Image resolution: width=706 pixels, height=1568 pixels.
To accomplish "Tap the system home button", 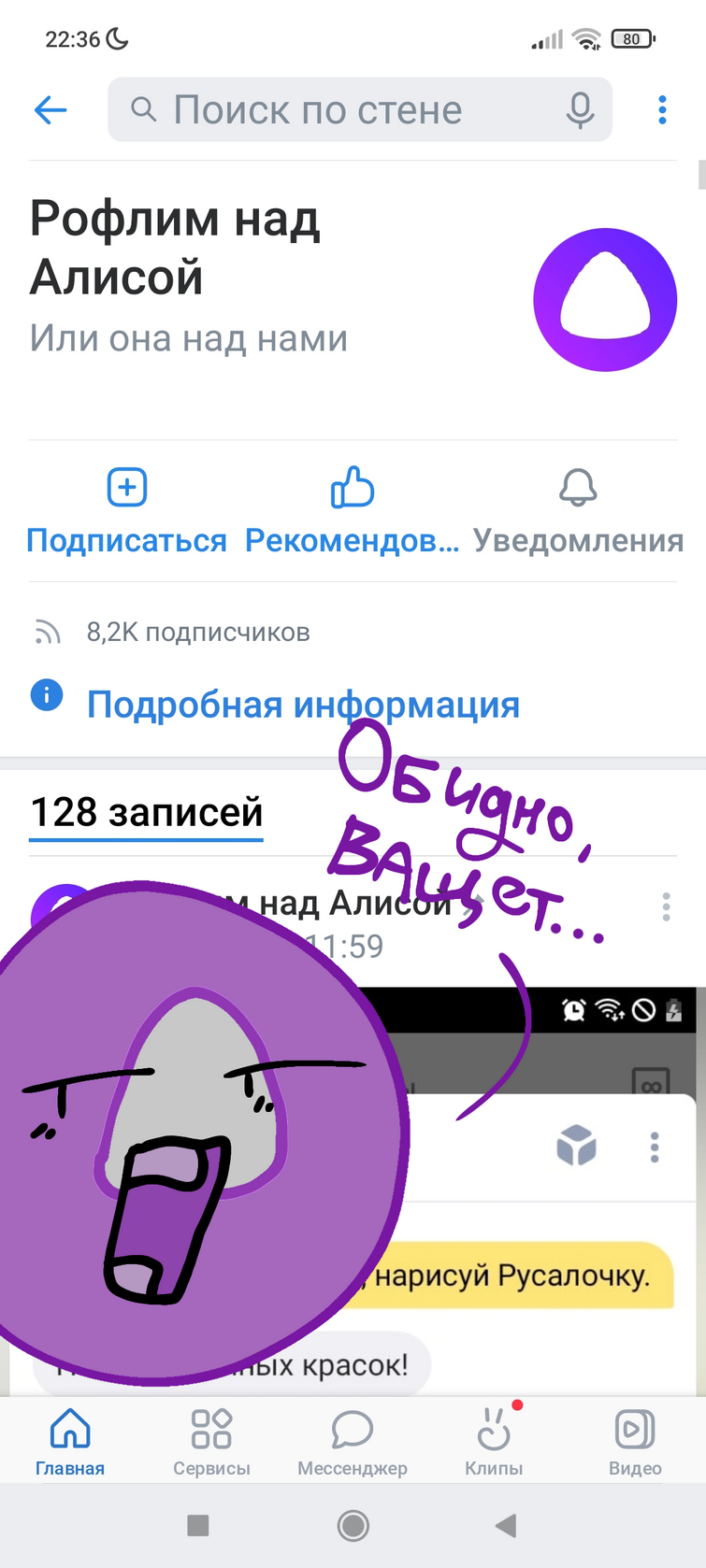I will coord(353,1526).
